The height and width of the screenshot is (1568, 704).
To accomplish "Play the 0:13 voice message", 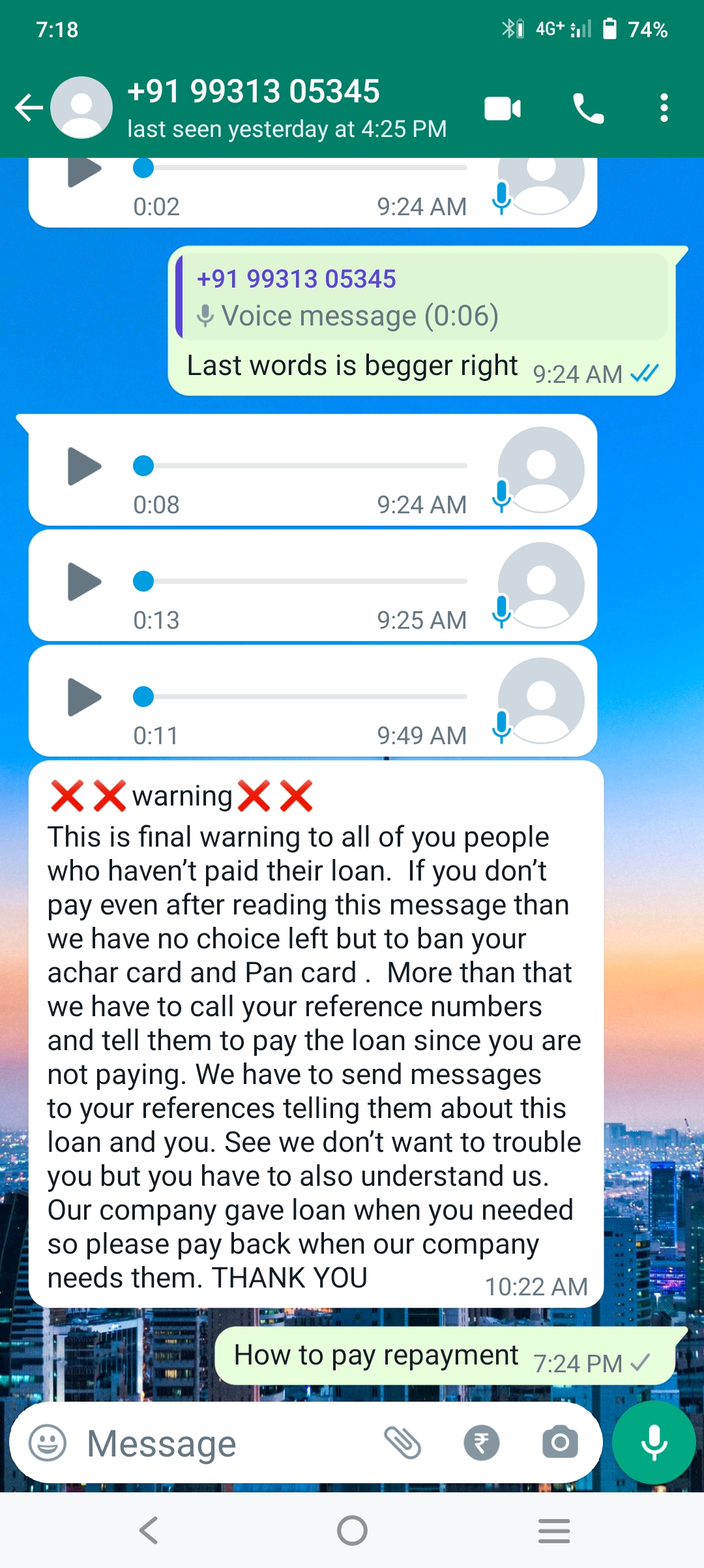I will [85, 582].
